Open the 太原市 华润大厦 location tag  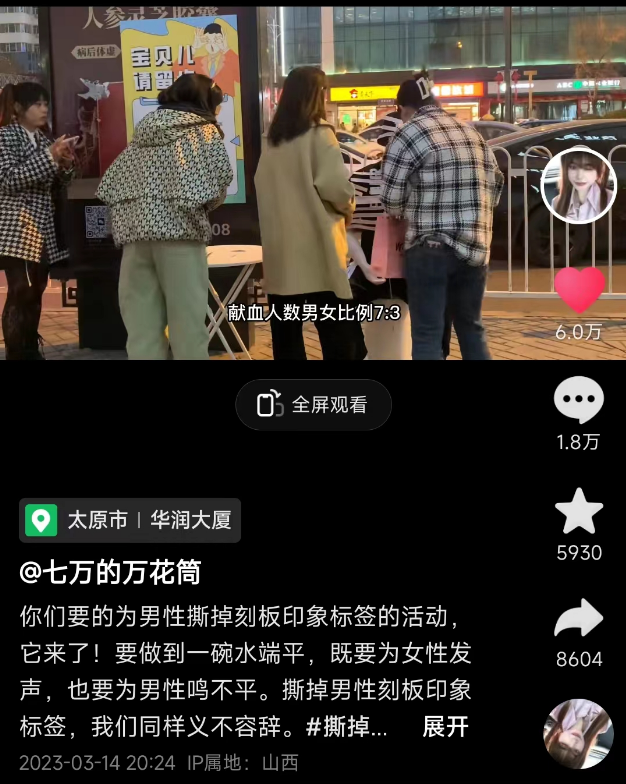point(131,520)
